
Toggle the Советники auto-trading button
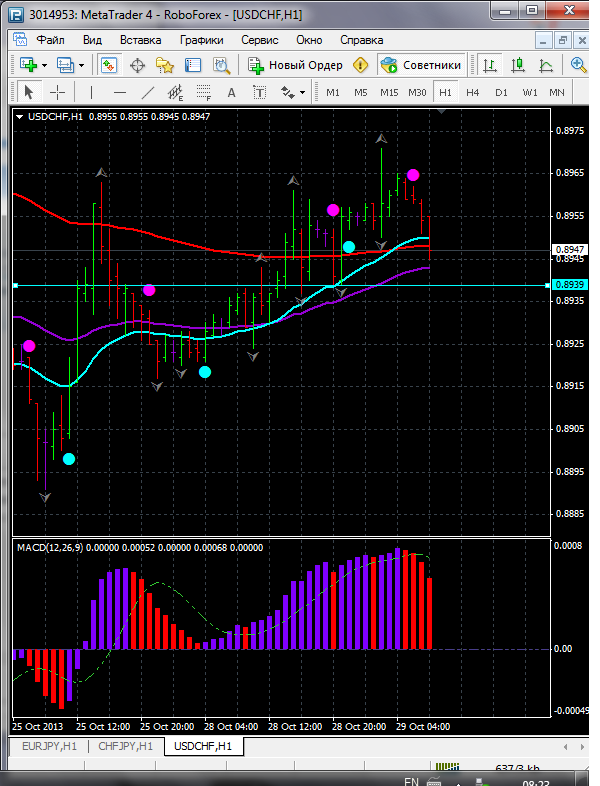click(422, 65)
